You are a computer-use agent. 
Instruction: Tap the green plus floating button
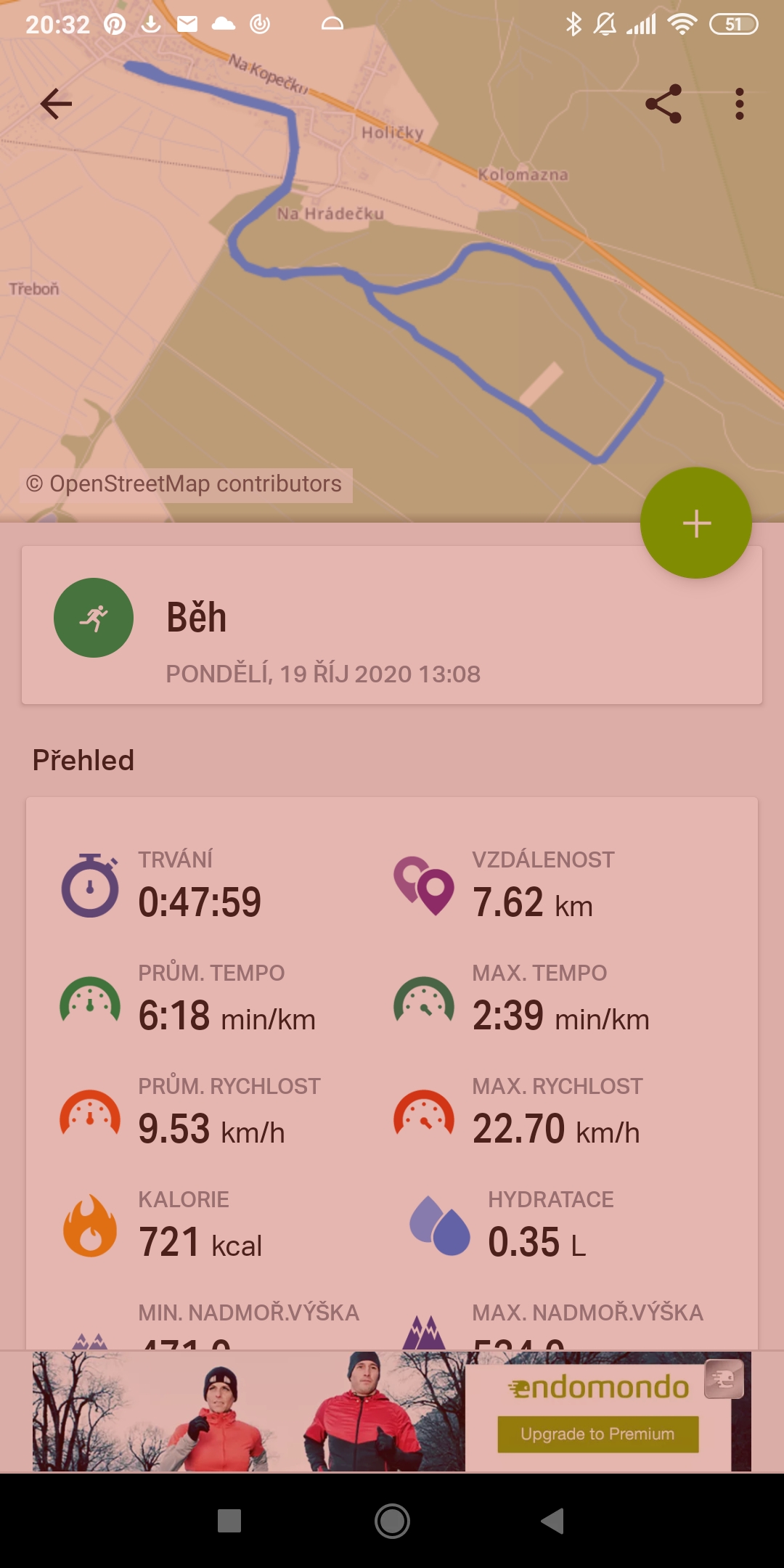point(695,523)
